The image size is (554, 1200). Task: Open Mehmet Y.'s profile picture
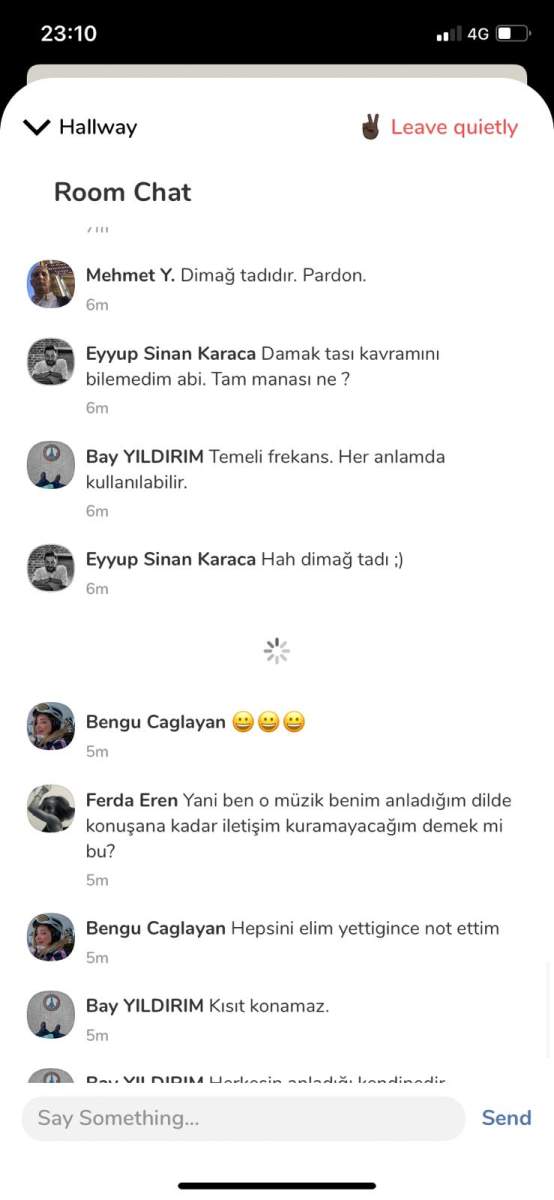[x=51, y=284]
